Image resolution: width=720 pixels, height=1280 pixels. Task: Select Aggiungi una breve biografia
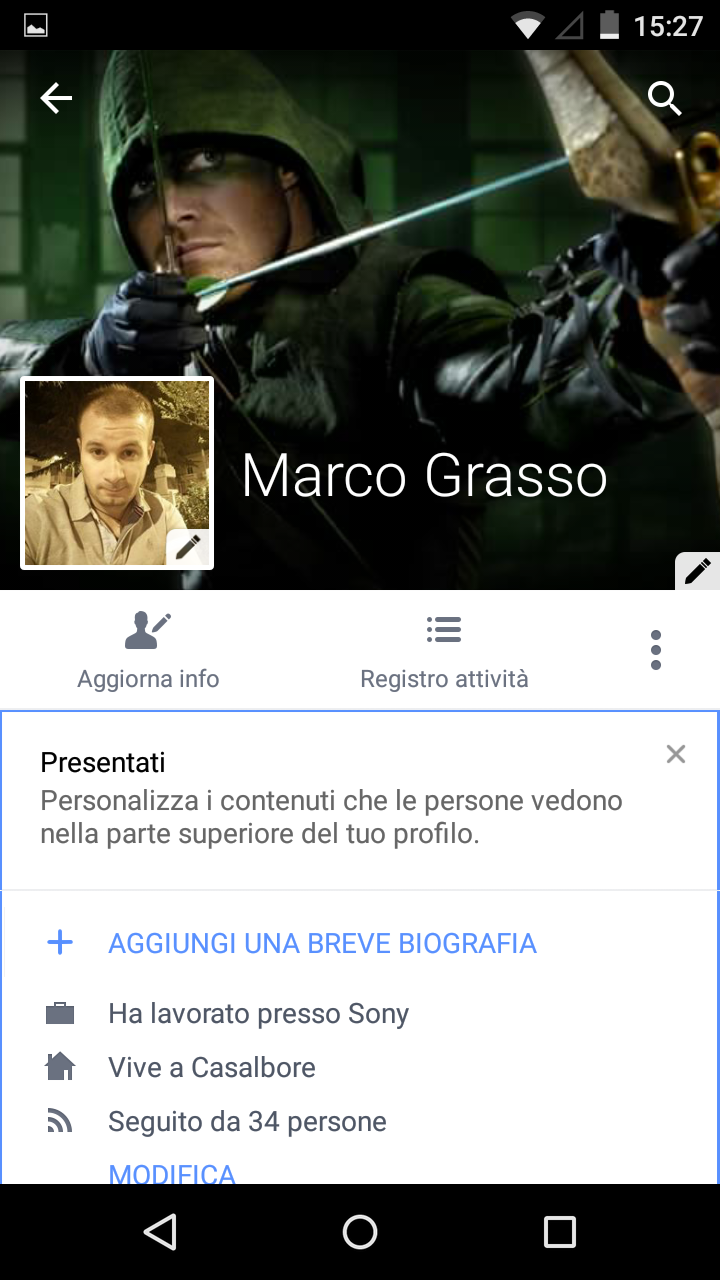coord(322,943)
